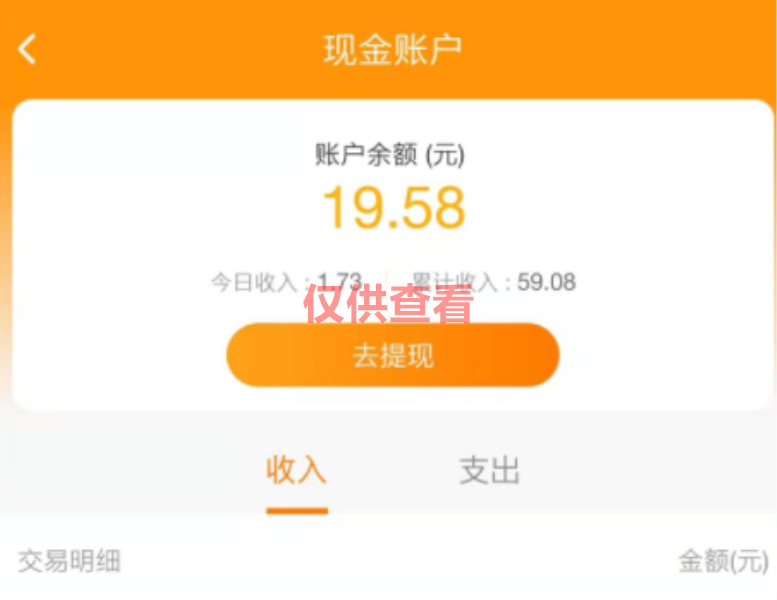This screenshot has width=777, height=600.
Task: Go back from the 现金账户 page
Action: click(x=27, y=49)
